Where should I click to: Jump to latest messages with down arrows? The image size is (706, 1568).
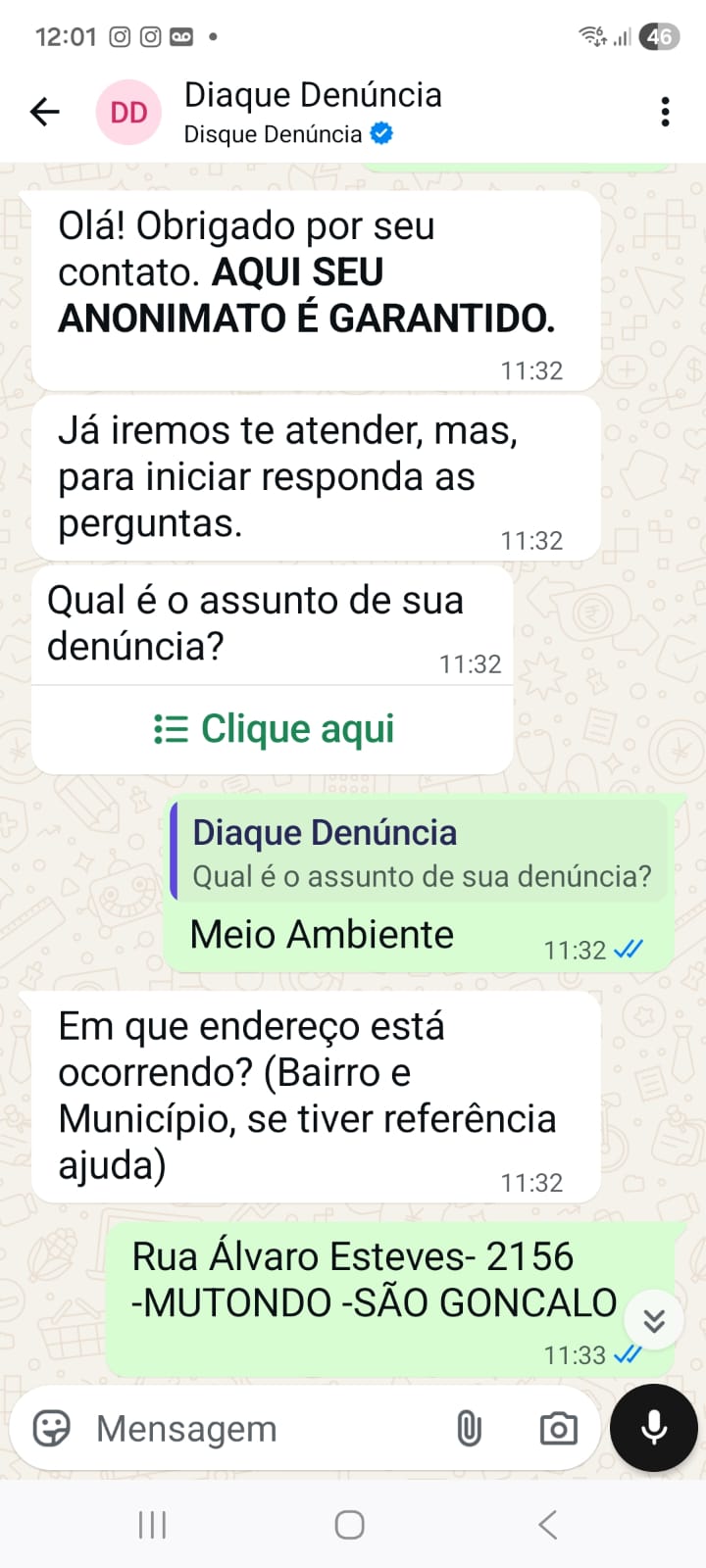point(654,1320)
